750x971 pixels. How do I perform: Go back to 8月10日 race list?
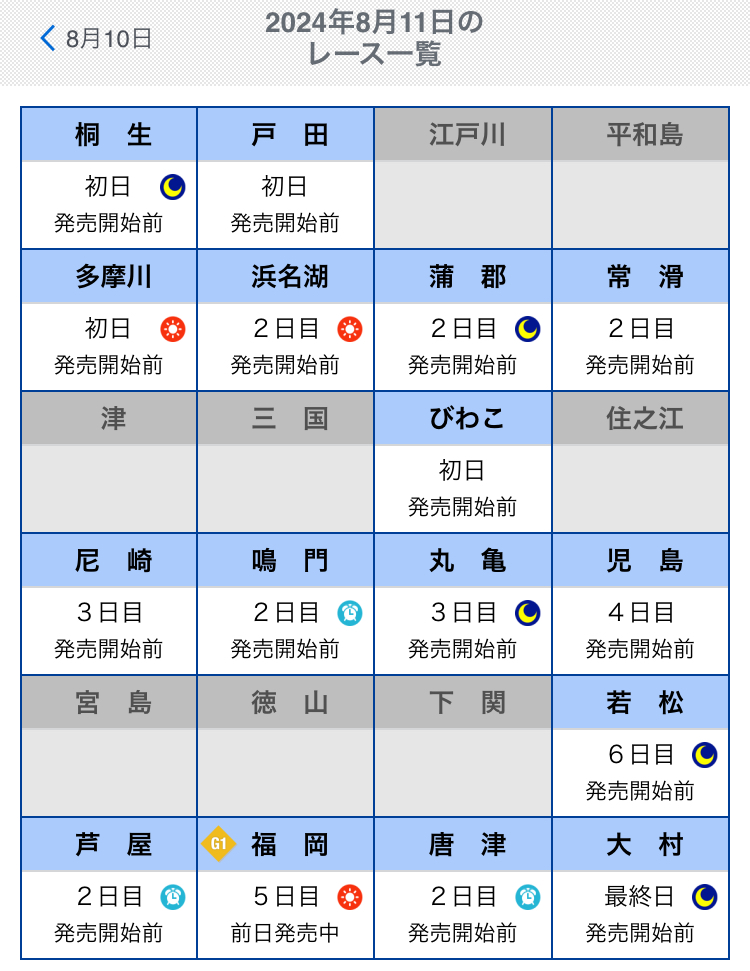tap(96, 39)
